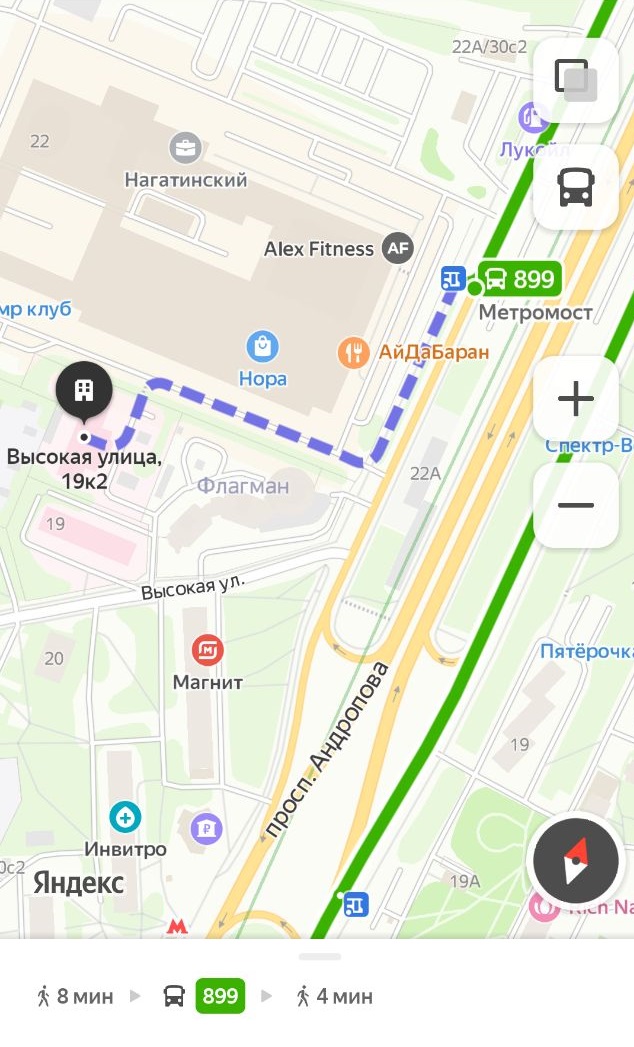This screenshot has height=1047, width=634.
Task: Tap the compass button
Action: (575, 861)
